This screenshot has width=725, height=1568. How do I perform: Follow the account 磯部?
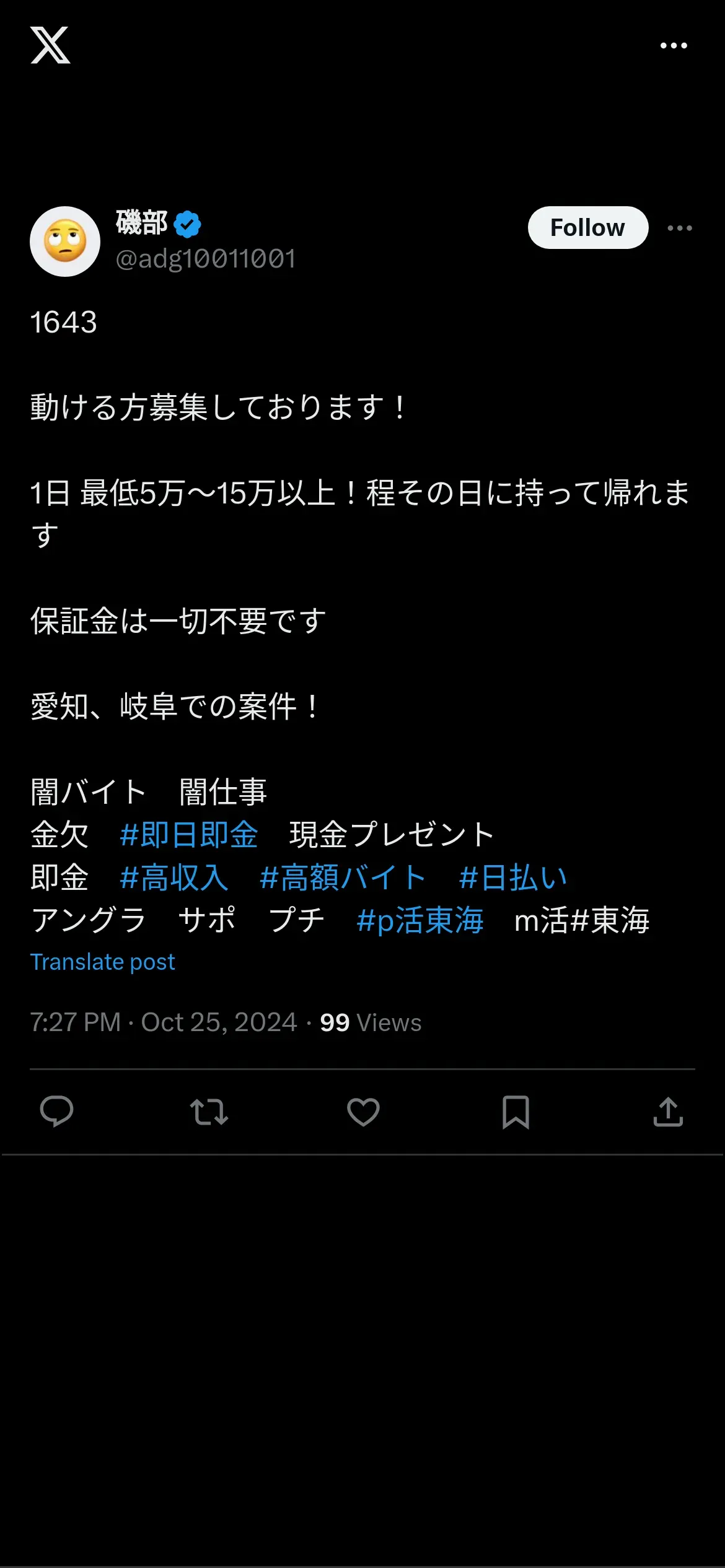(x=588, y=227)
